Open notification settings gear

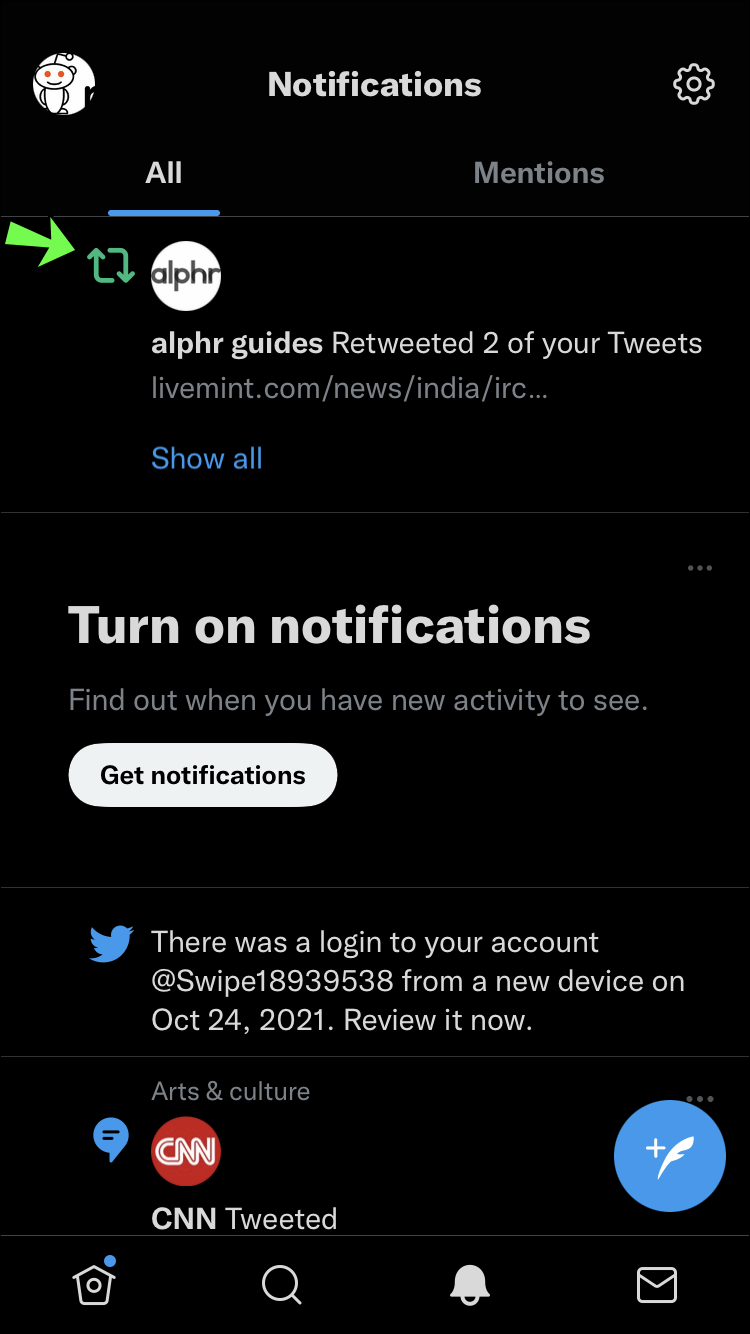point(693,84)
